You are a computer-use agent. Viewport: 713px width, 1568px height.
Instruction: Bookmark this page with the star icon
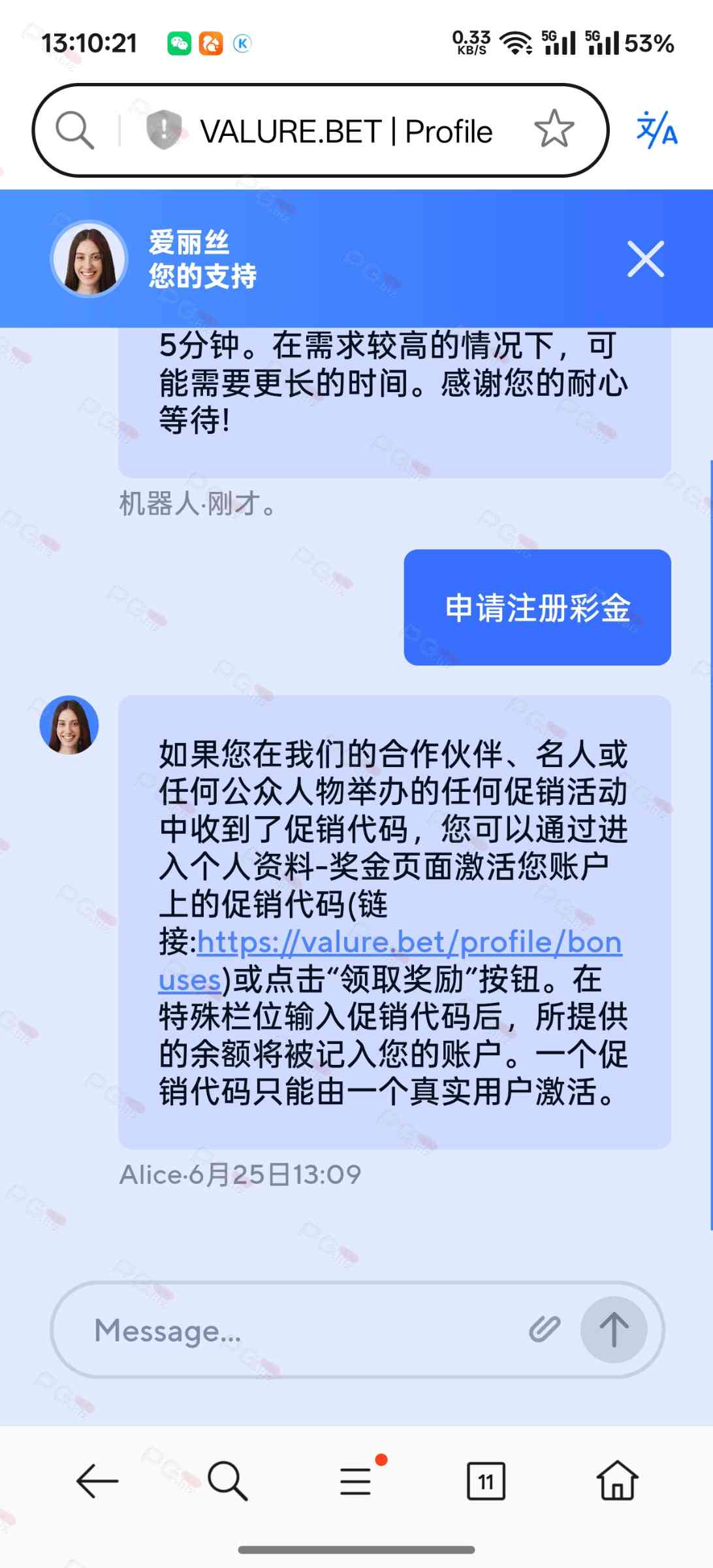554,129
